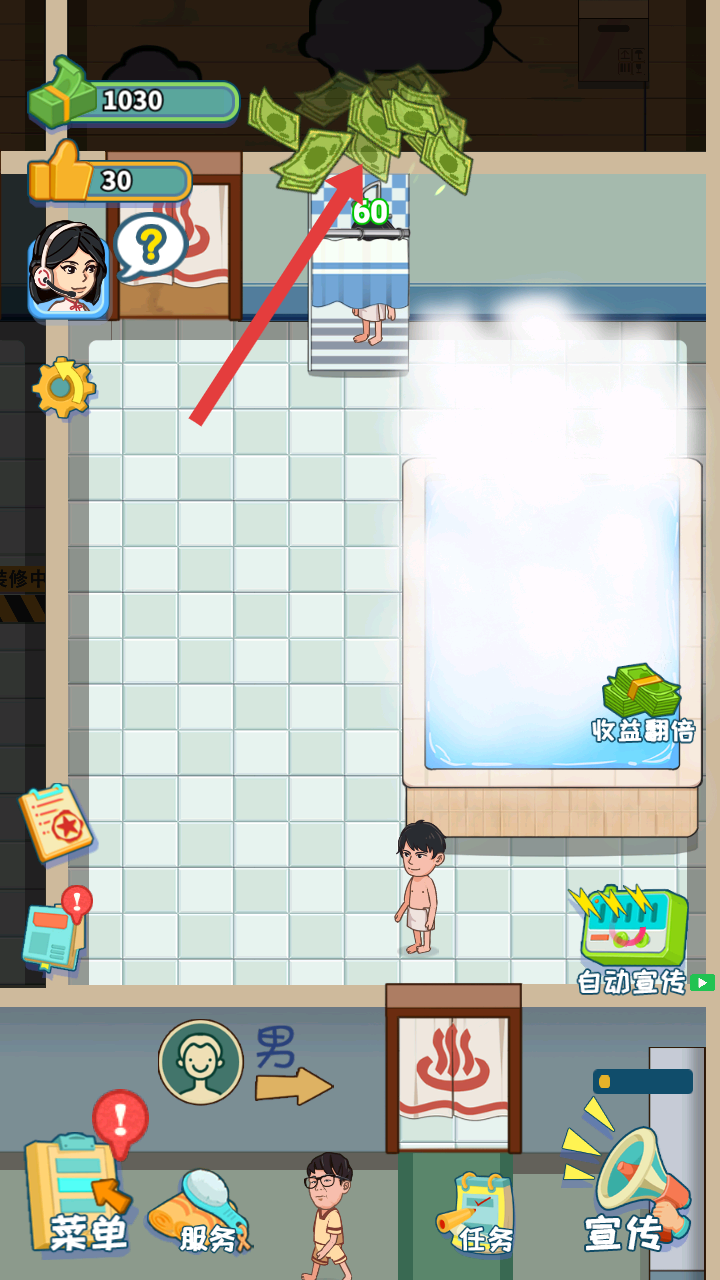
Task: Tap the 宣传 megaphone to promote
Action: pyautogui.click(x=630, y=1190)
